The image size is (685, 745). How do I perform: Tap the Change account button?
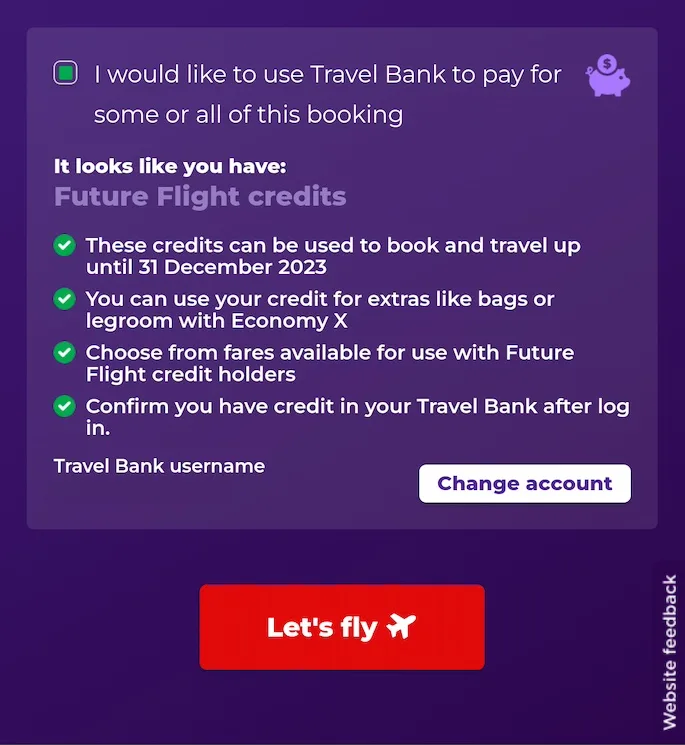point(524,483)
